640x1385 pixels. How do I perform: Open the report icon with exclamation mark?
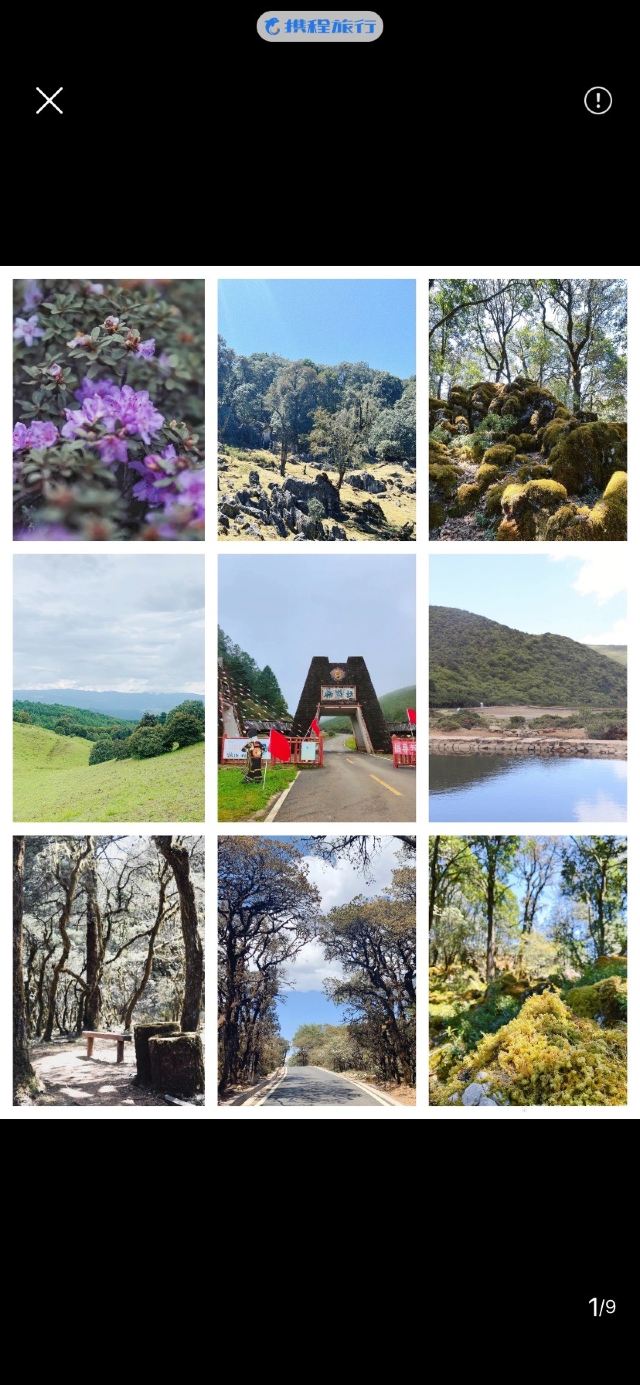pos(598,100)
